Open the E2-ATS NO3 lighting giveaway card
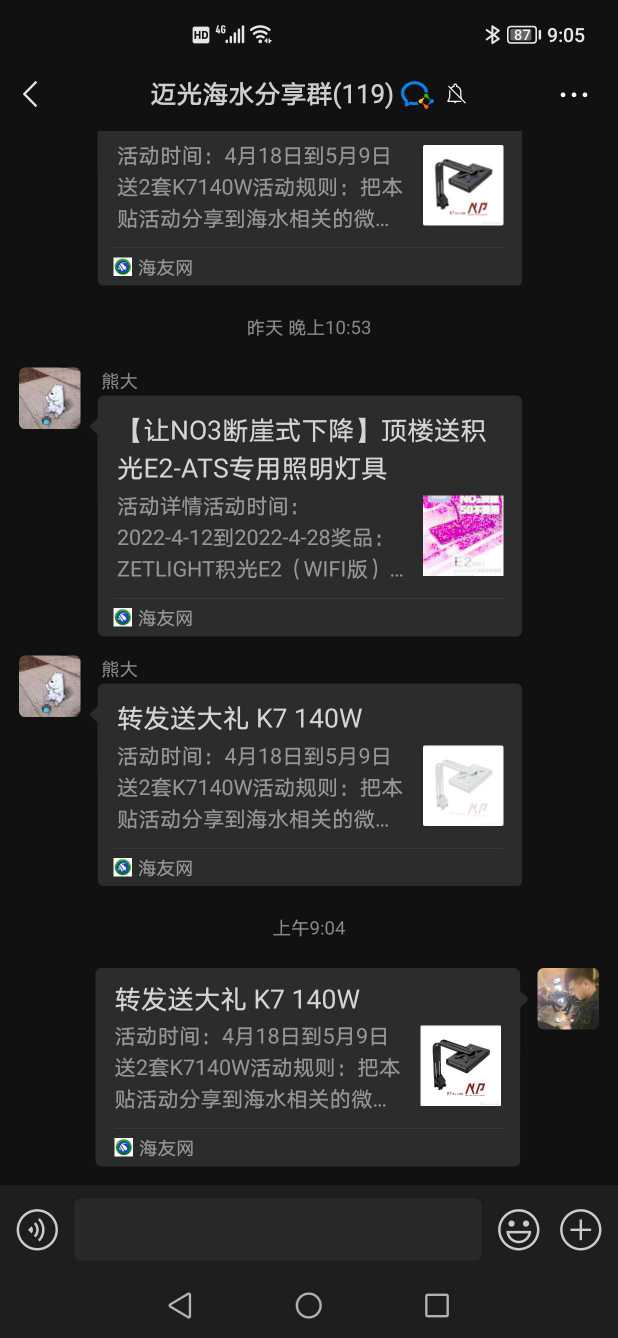 coord(309,515)
